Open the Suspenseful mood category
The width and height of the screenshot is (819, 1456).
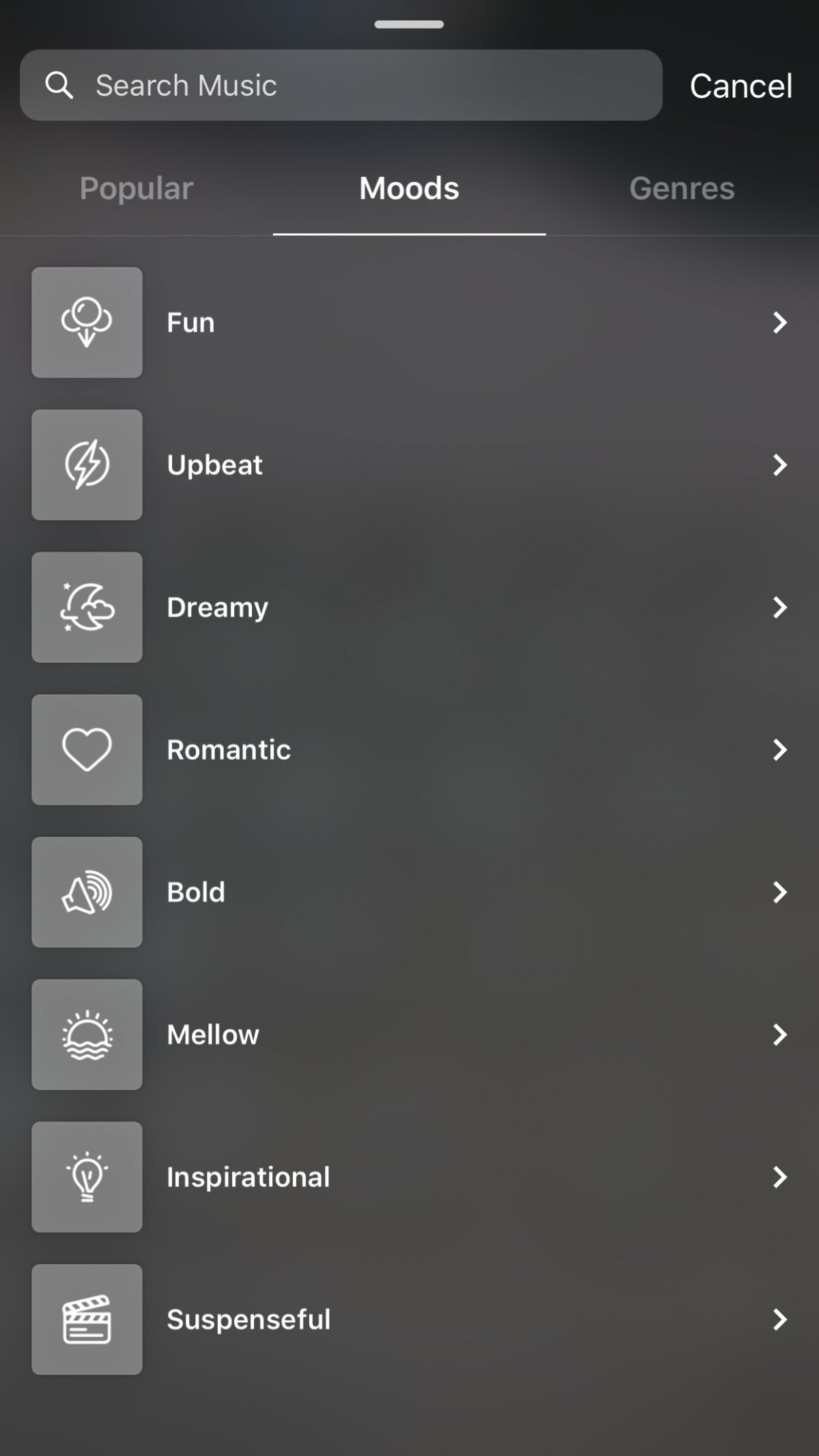[x=409, y=1319]
